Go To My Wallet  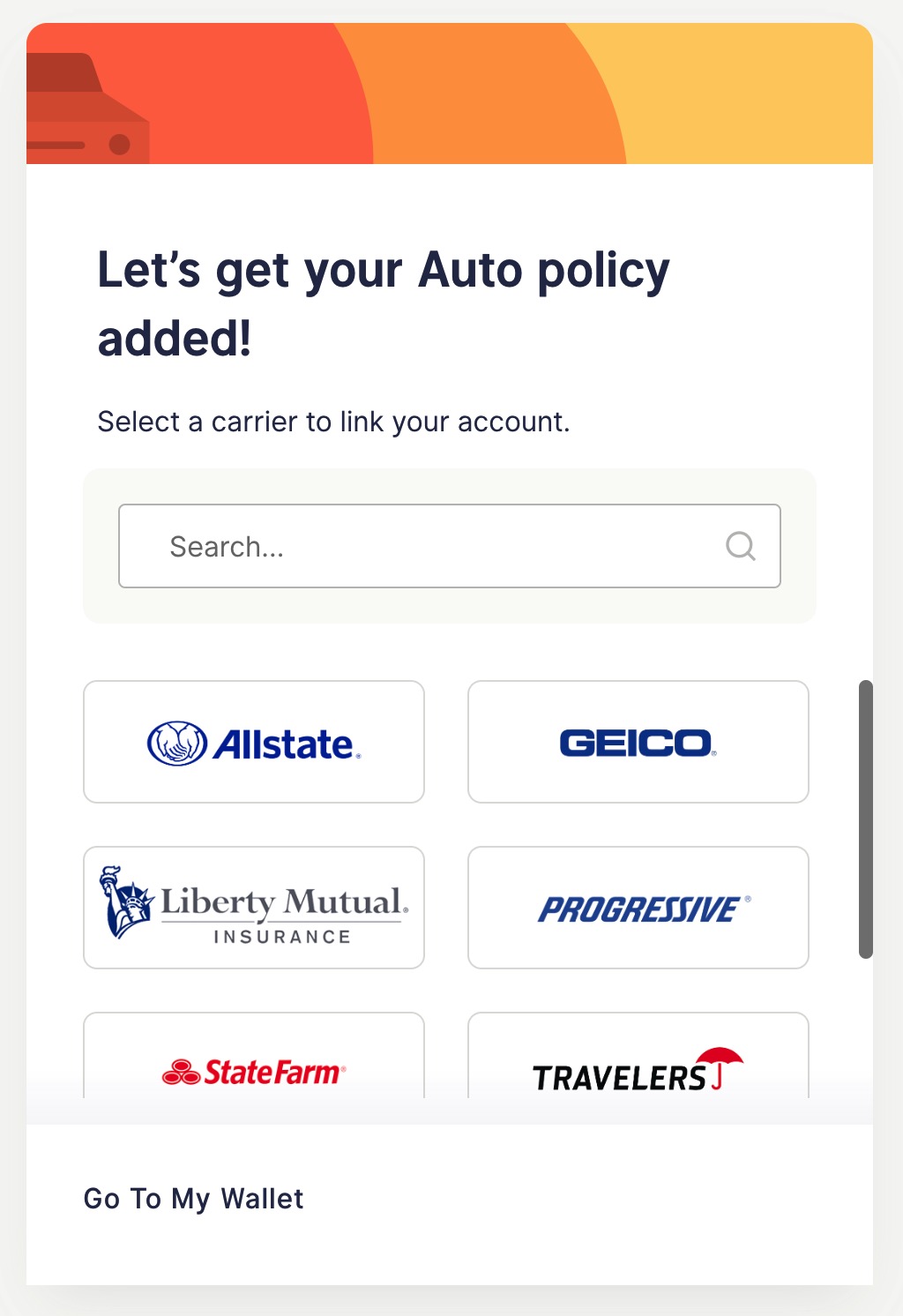193,1199
